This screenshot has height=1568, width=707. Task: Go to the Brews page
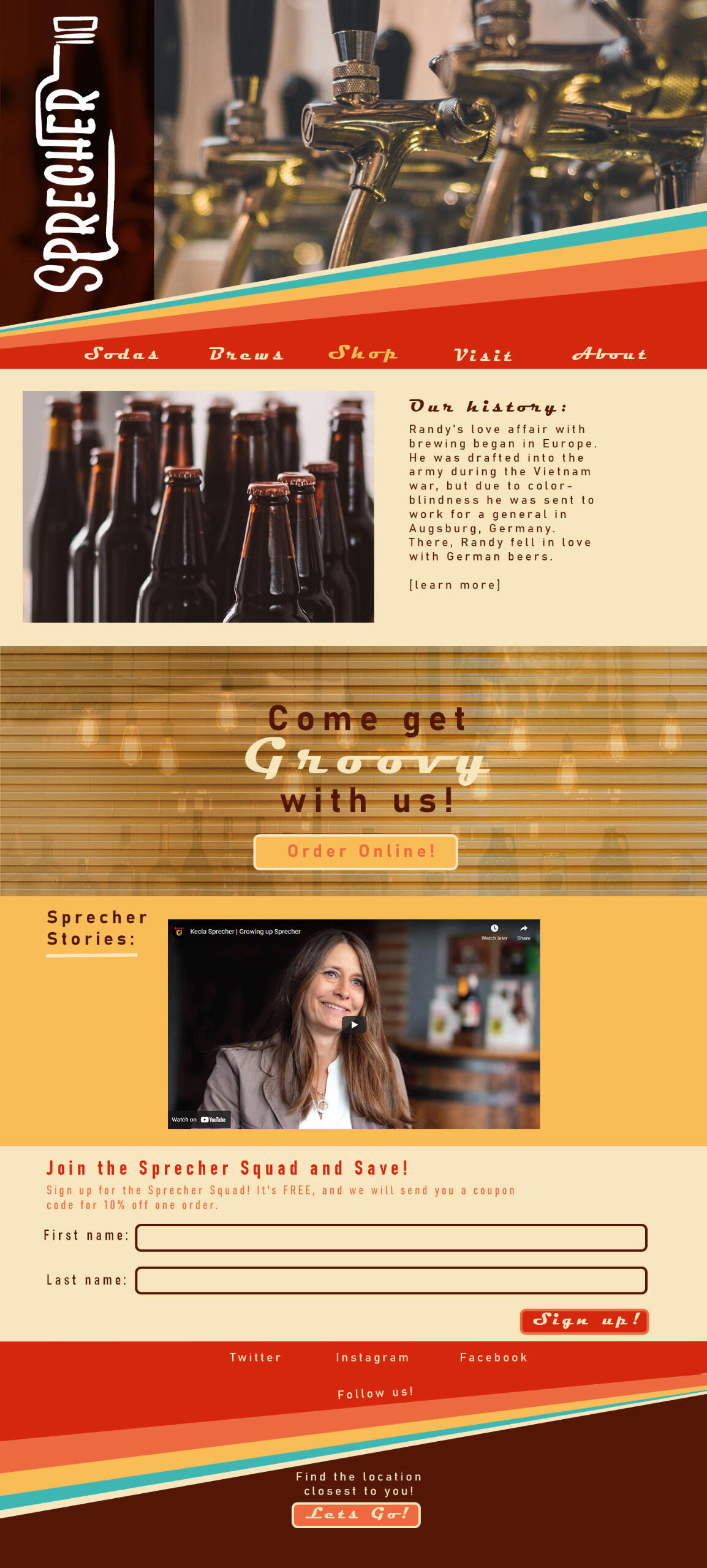[246, 354]
